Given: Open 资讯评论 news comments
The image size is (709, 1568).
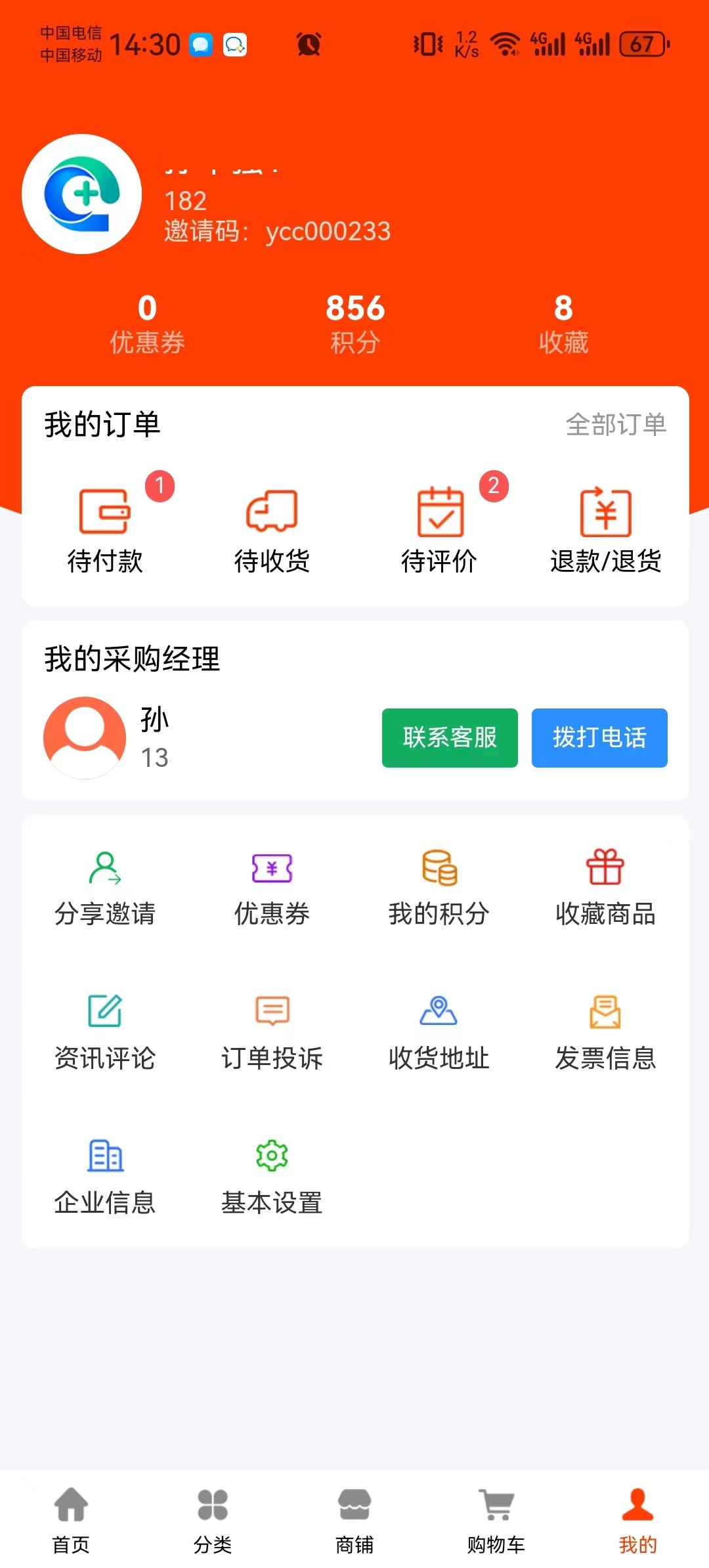Looking at the screenshot, I should click(x=105, y=1032).
